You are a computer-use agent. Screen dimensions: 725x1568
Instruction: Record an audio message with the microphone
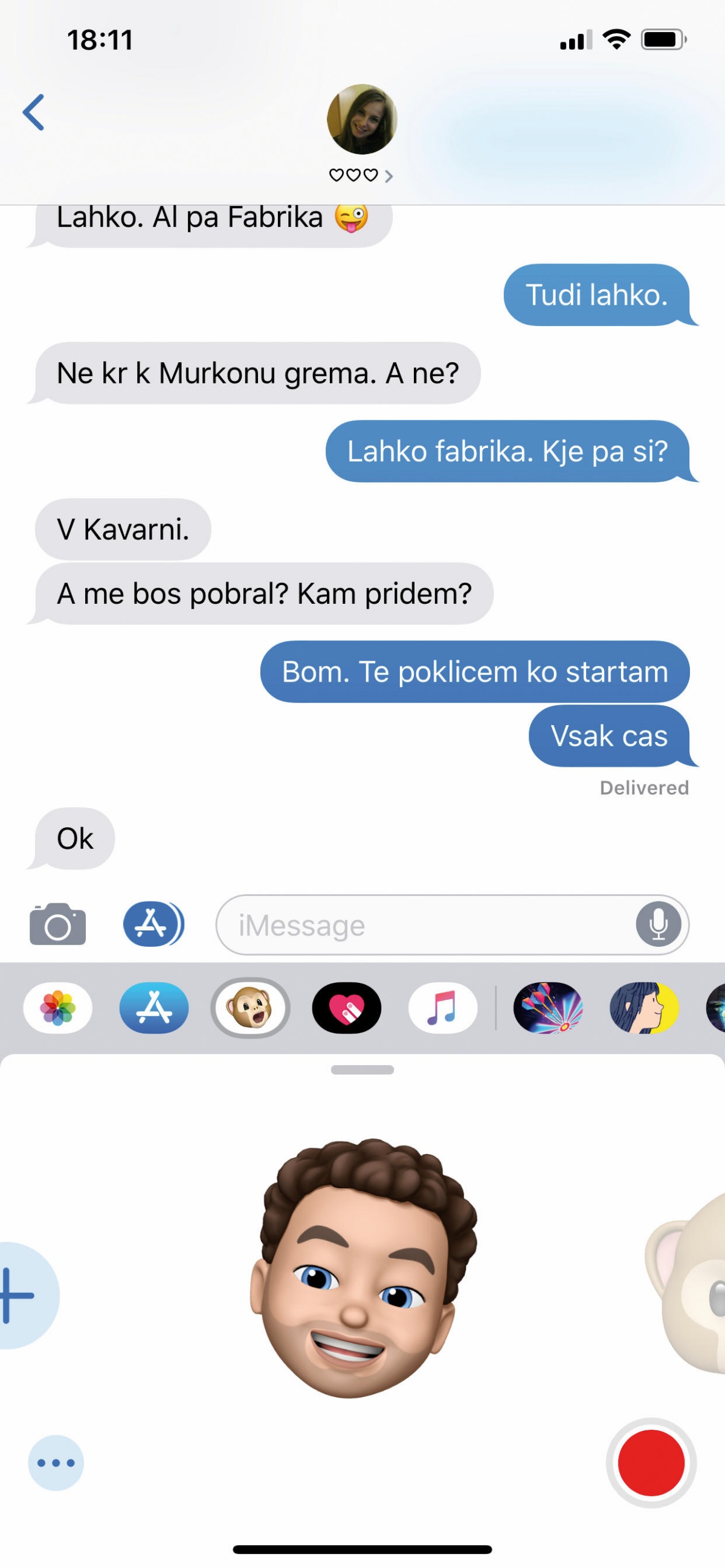click(658, 924)
